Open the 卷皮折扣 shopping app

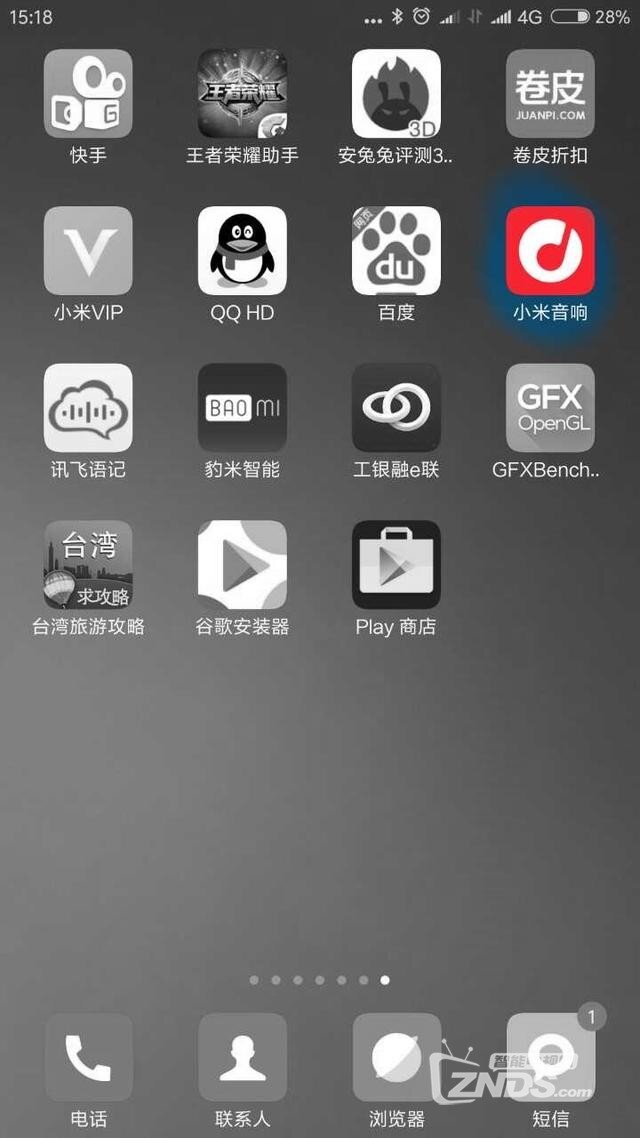[550, 94]
